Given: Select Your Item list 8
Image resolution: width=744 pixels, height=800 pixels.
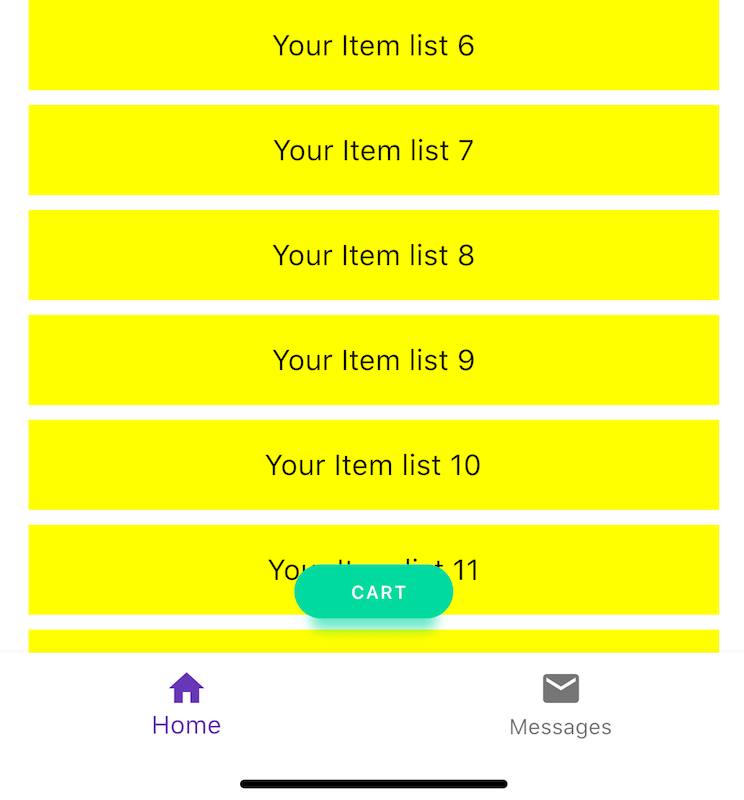Looking at the screenshot, I should pyautogui.click(x=374, y=255).
